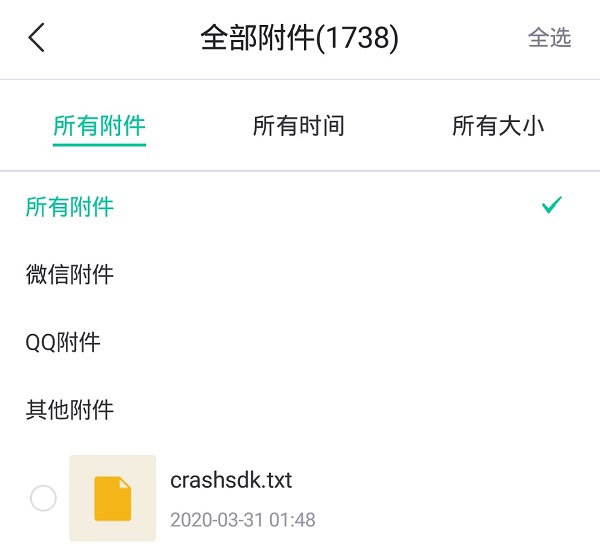Tap 全选 to select all attachments
Image resolution: width=600 pixels, height=552 pixels.
549,38
